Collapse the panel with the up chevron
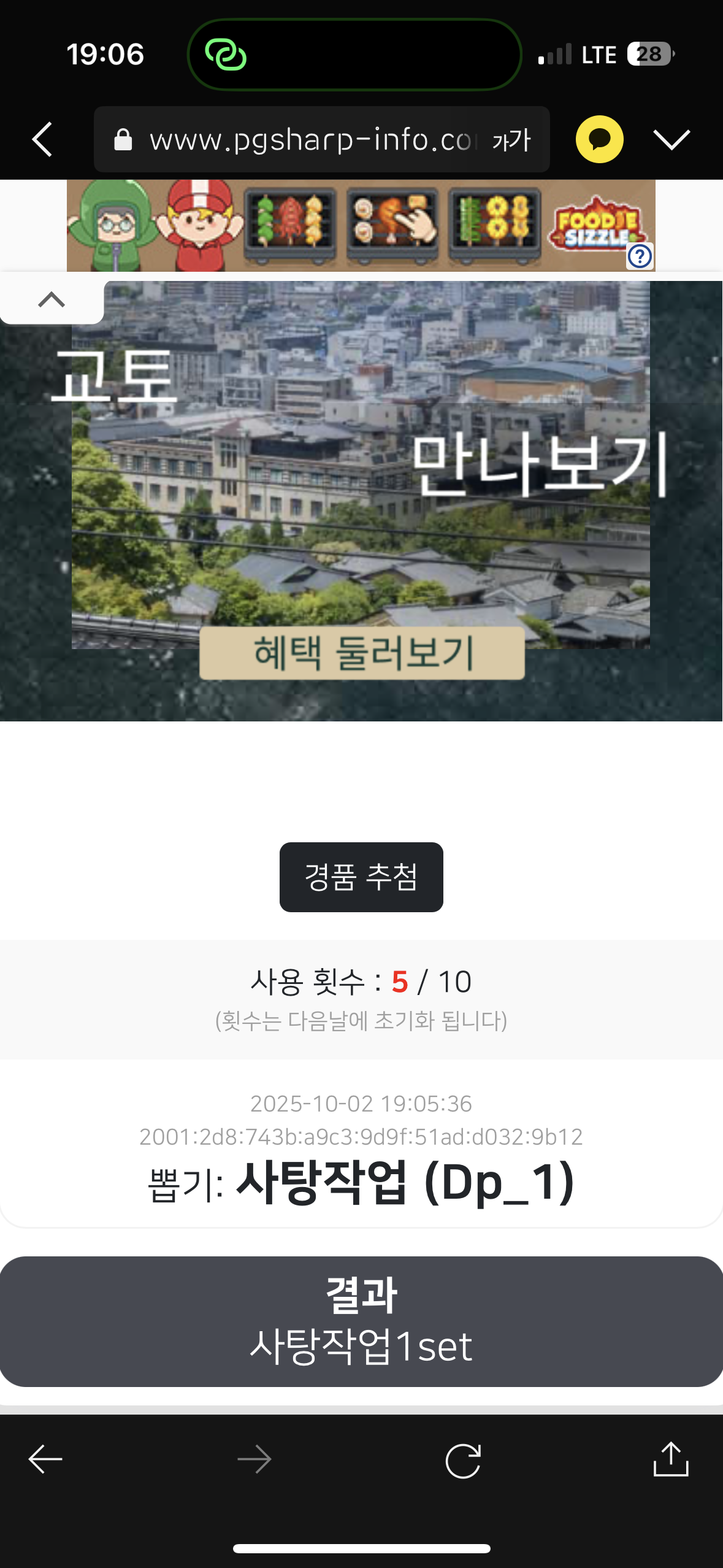The image size is (723, 1568). (52, 300)
